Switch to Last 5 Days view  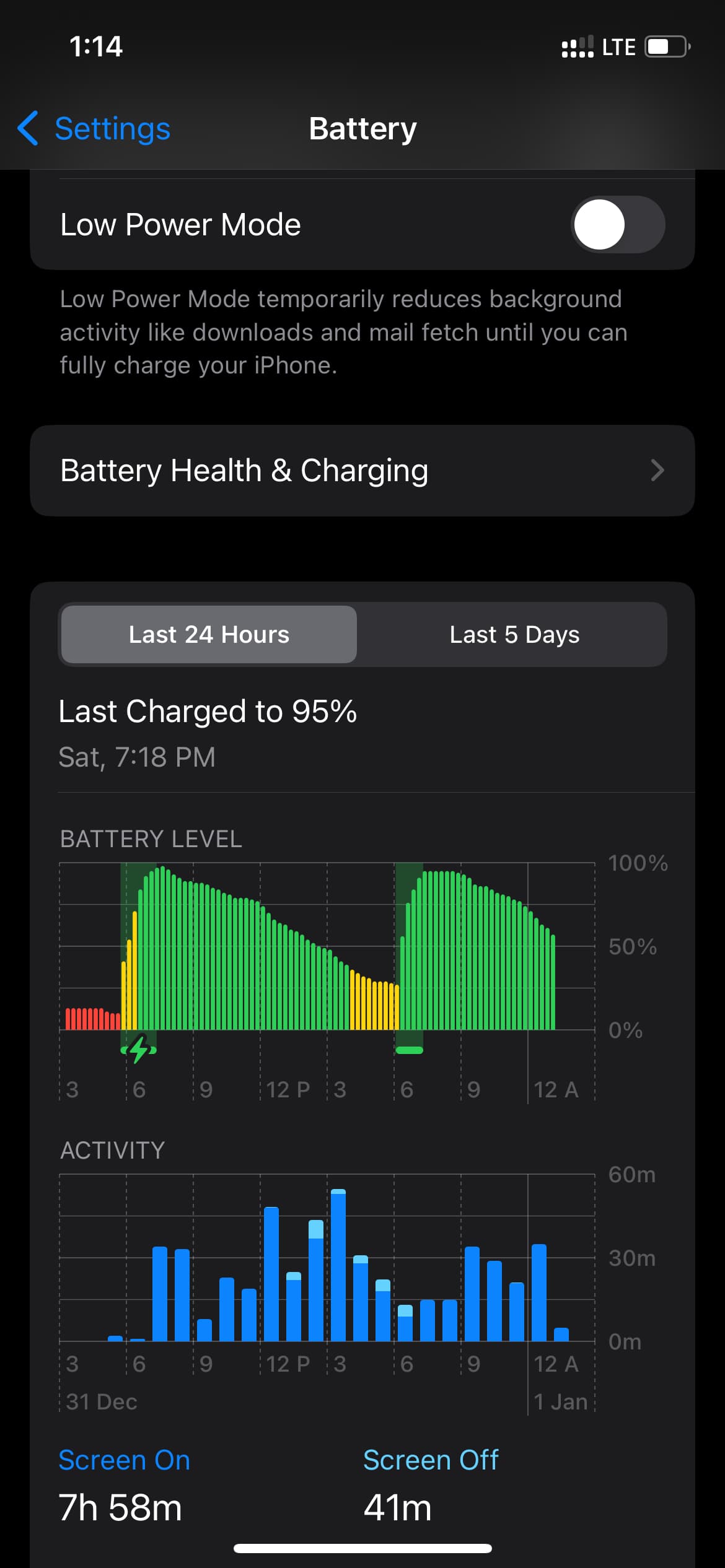click(x=514, y=634)
